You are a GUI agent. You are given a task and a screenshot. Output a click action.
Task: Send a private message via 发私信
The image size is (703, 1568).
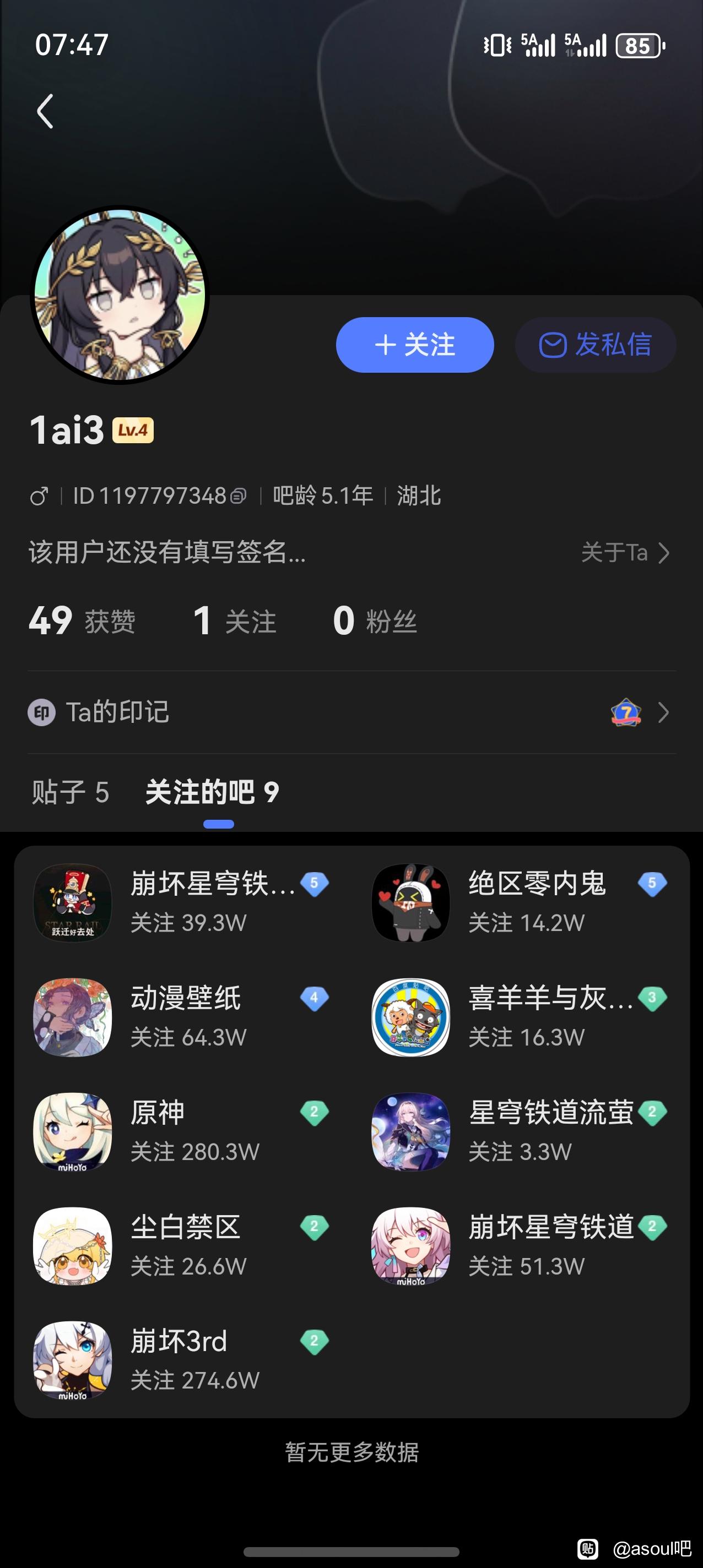tap(595, 345)
